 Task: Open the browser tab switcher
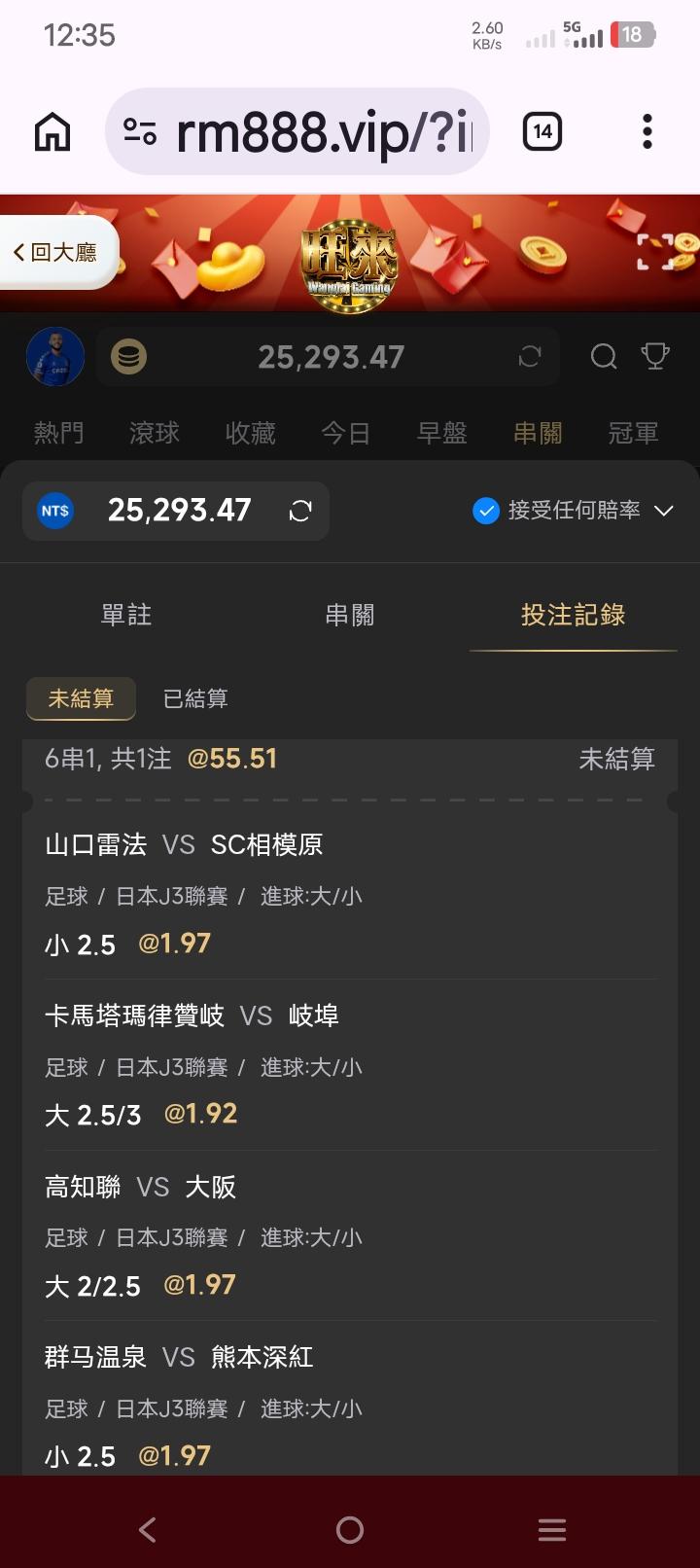542,131
